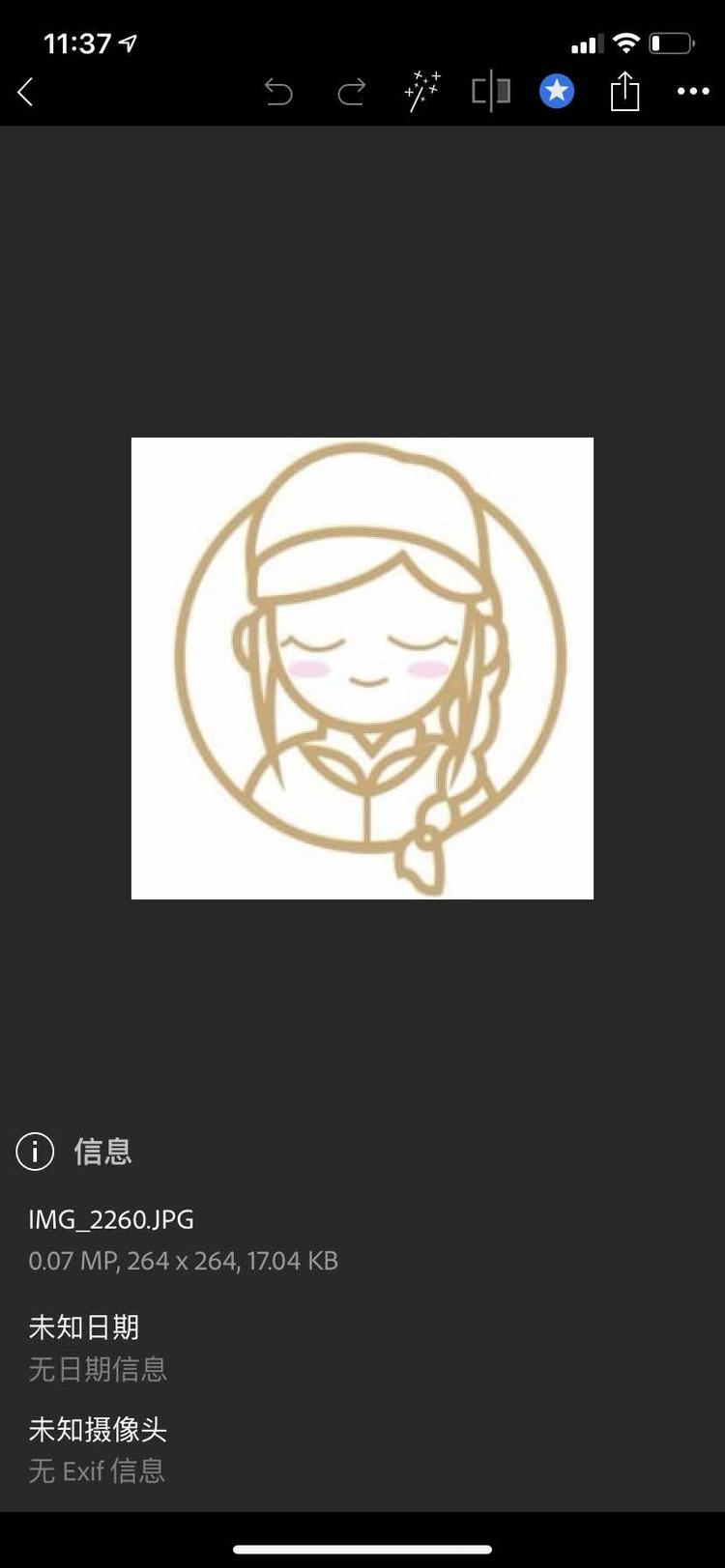This screenshot has width=725, height=1568.
Task: Open the three-dot overflow menu
Action: 693,92
